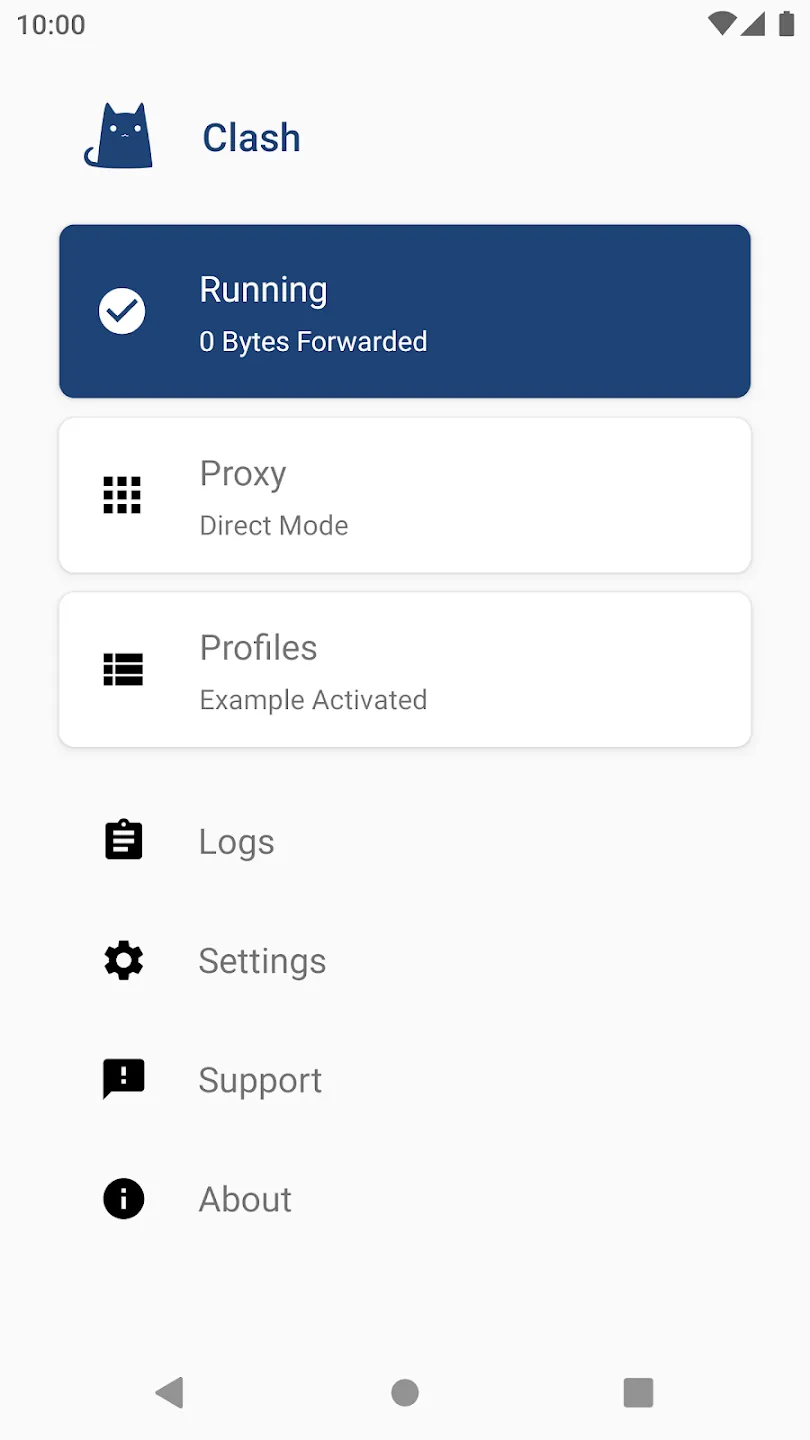Tap the Android home button
Screen dimensions: 810x1440
(405, 1392)
